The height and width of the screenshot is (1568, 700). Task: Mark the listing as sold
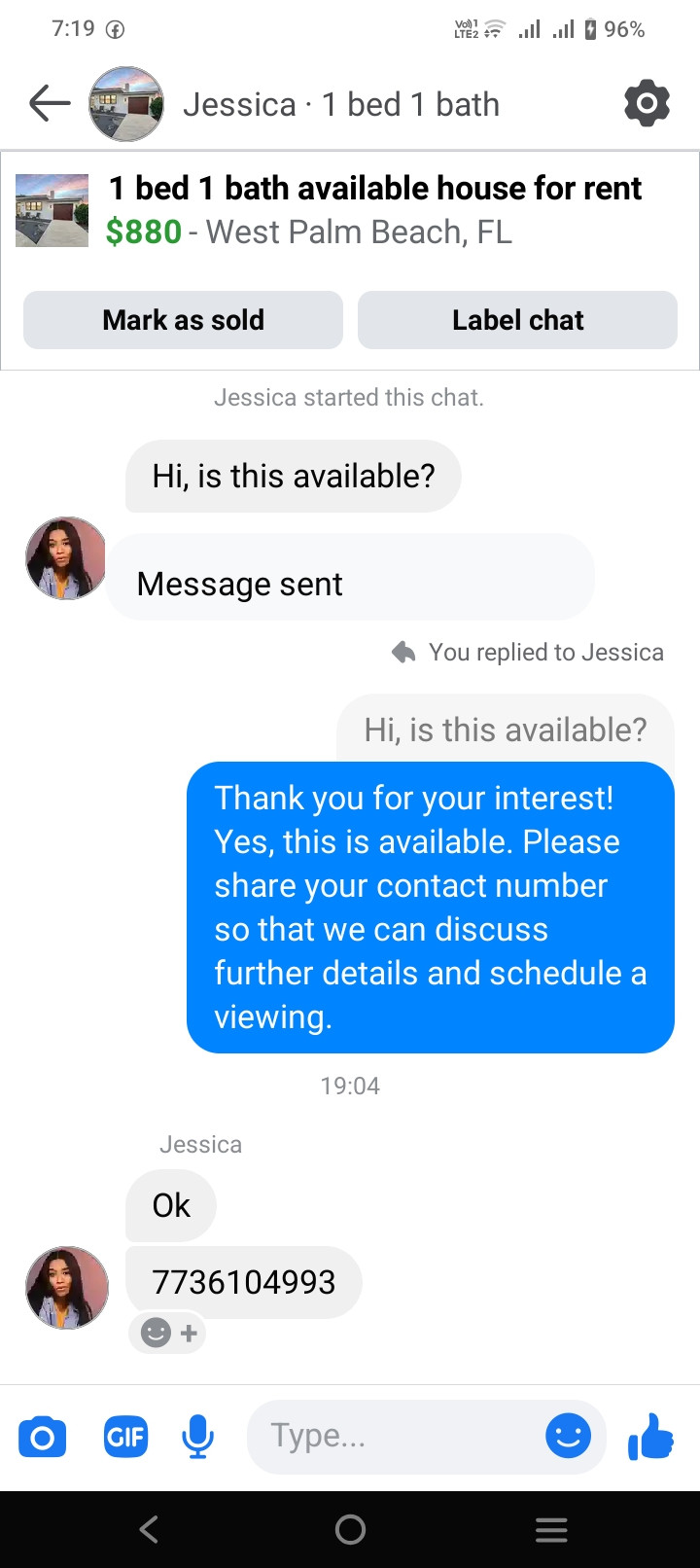click(x=183, y=320)
